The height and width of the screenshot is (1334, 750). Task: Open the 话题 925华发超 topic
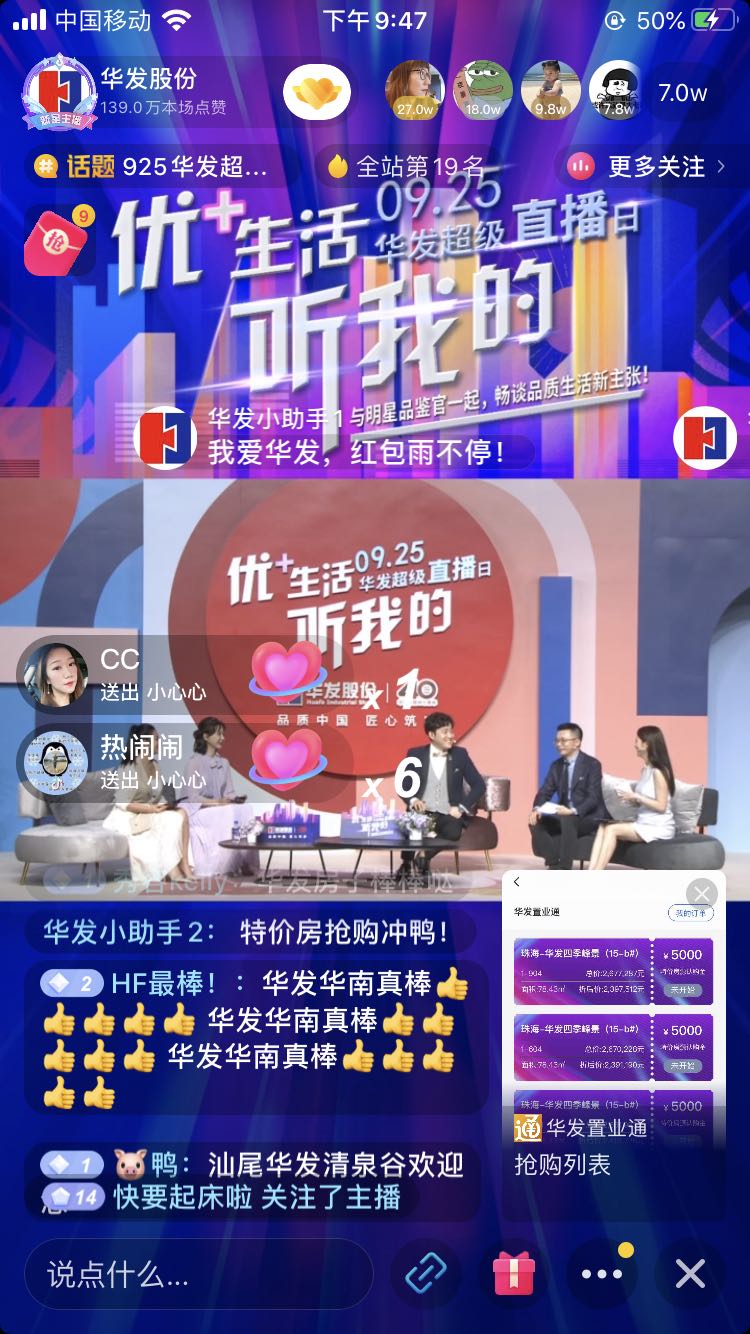coord(153,167)
